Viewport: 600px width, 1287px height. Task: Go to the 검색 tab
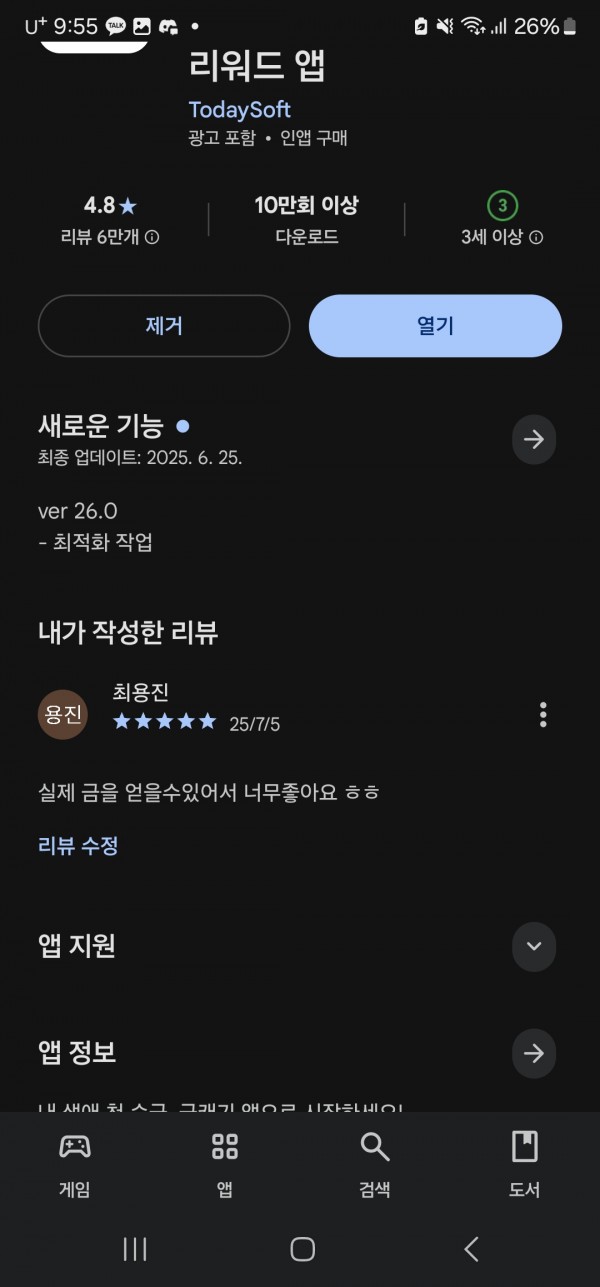coord(375,1164)
